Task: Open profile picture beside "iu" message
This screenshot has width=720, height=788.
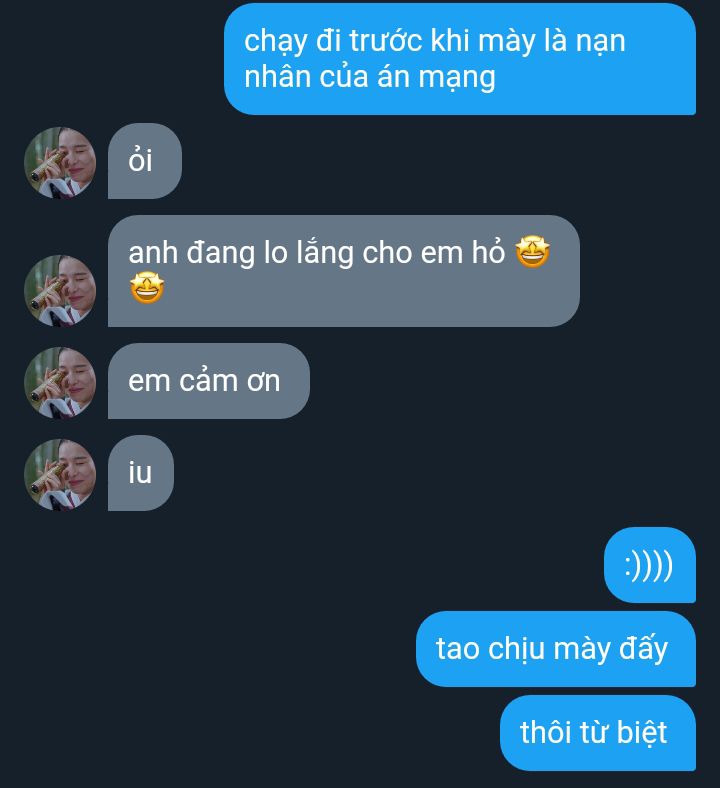Action: (x=60, y=474)
